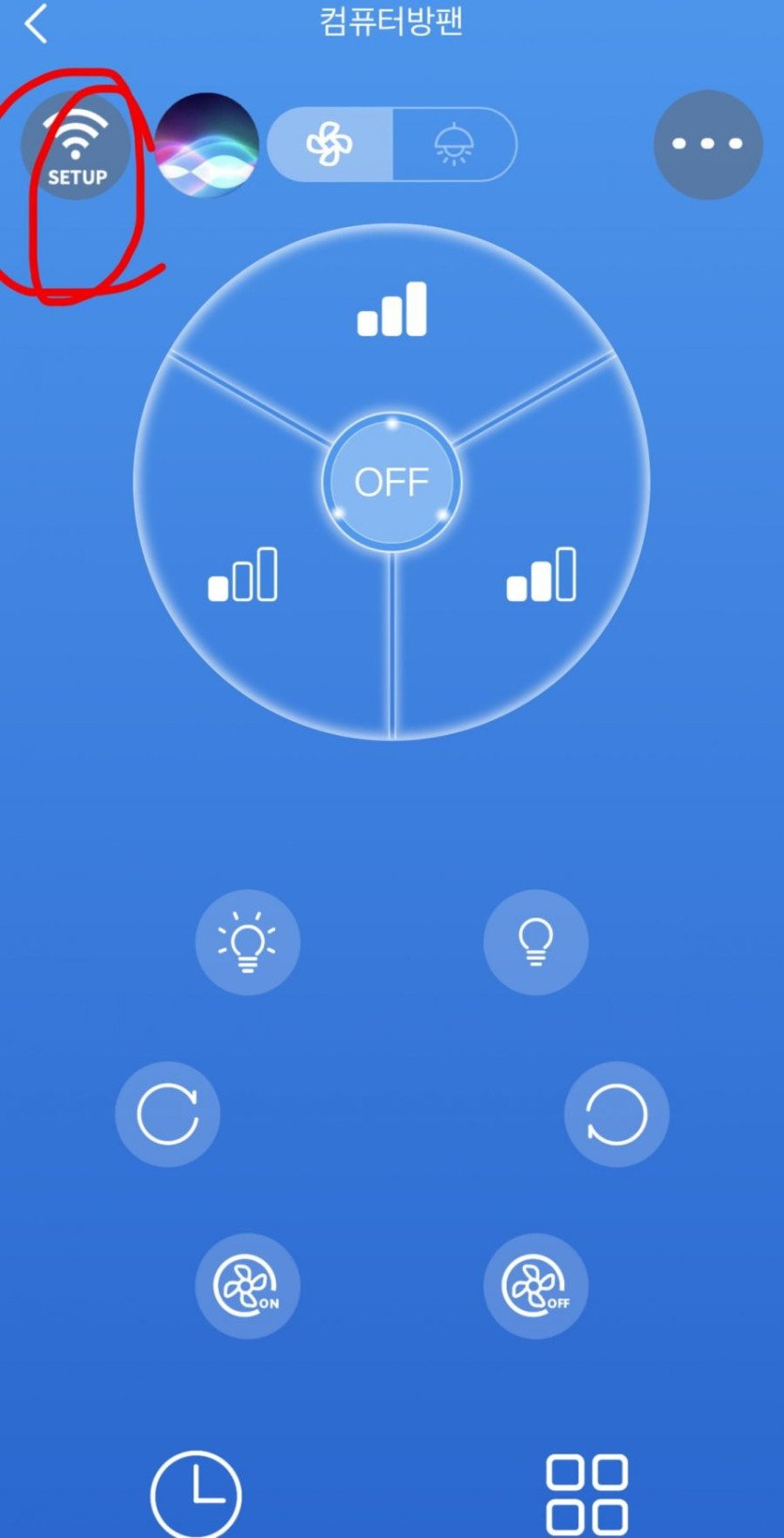784x1538 pixels.
Task: Set fan rotation to clockwise
Action: point(168,1115)
